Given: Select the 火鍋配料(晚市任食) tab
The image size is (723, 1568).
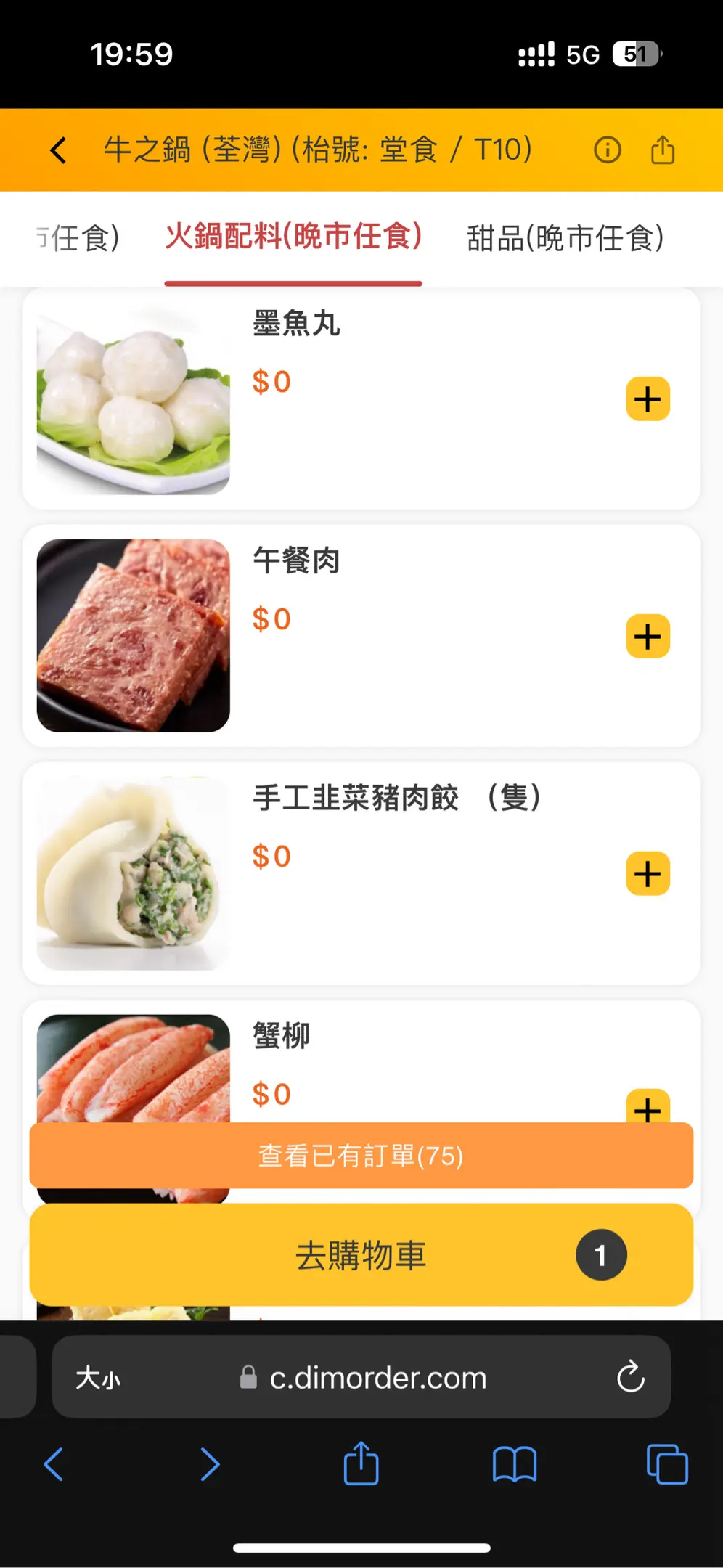Looking at the screenshot, I should click(x=293, y=237).
